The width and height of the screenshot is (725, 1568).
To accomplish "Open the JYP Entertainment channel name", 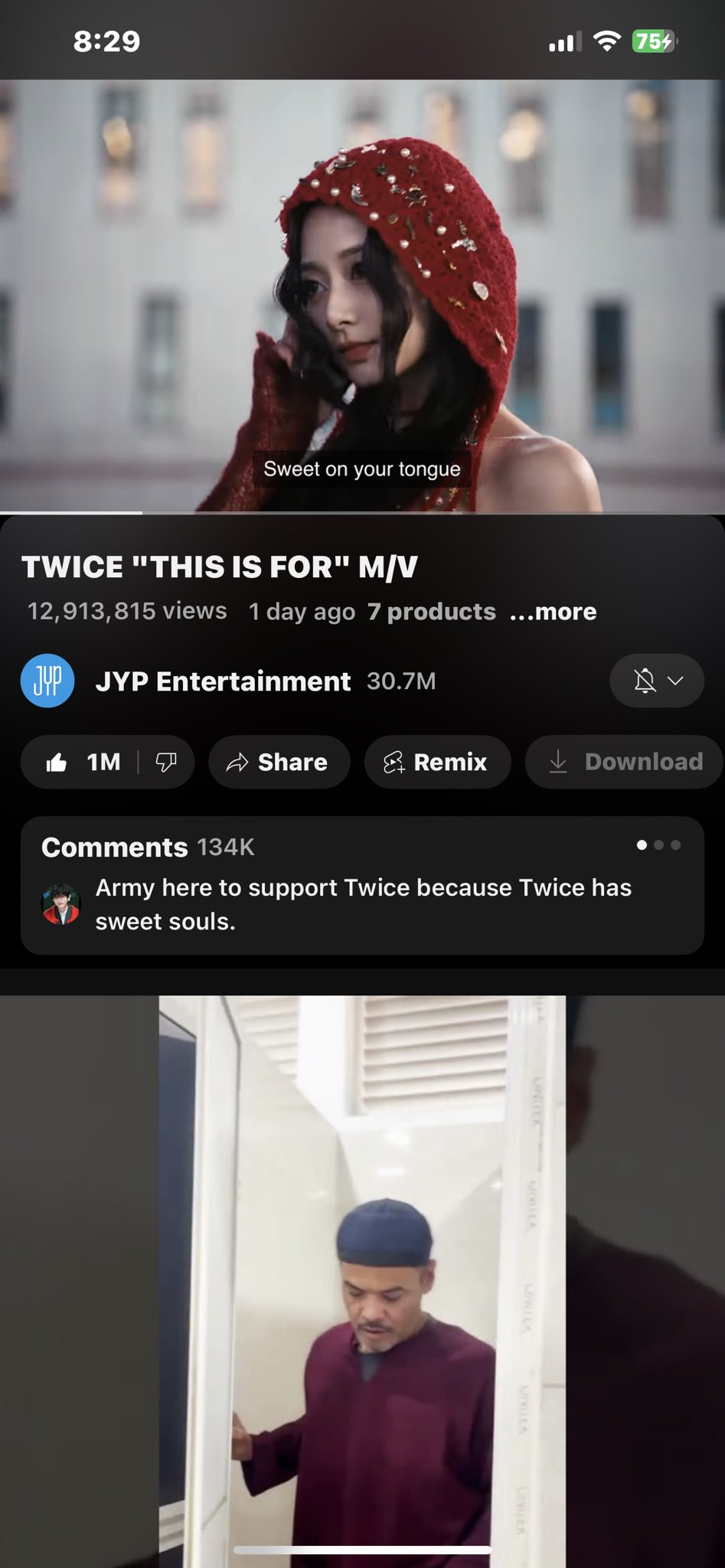I will click(x=223, y=681).
